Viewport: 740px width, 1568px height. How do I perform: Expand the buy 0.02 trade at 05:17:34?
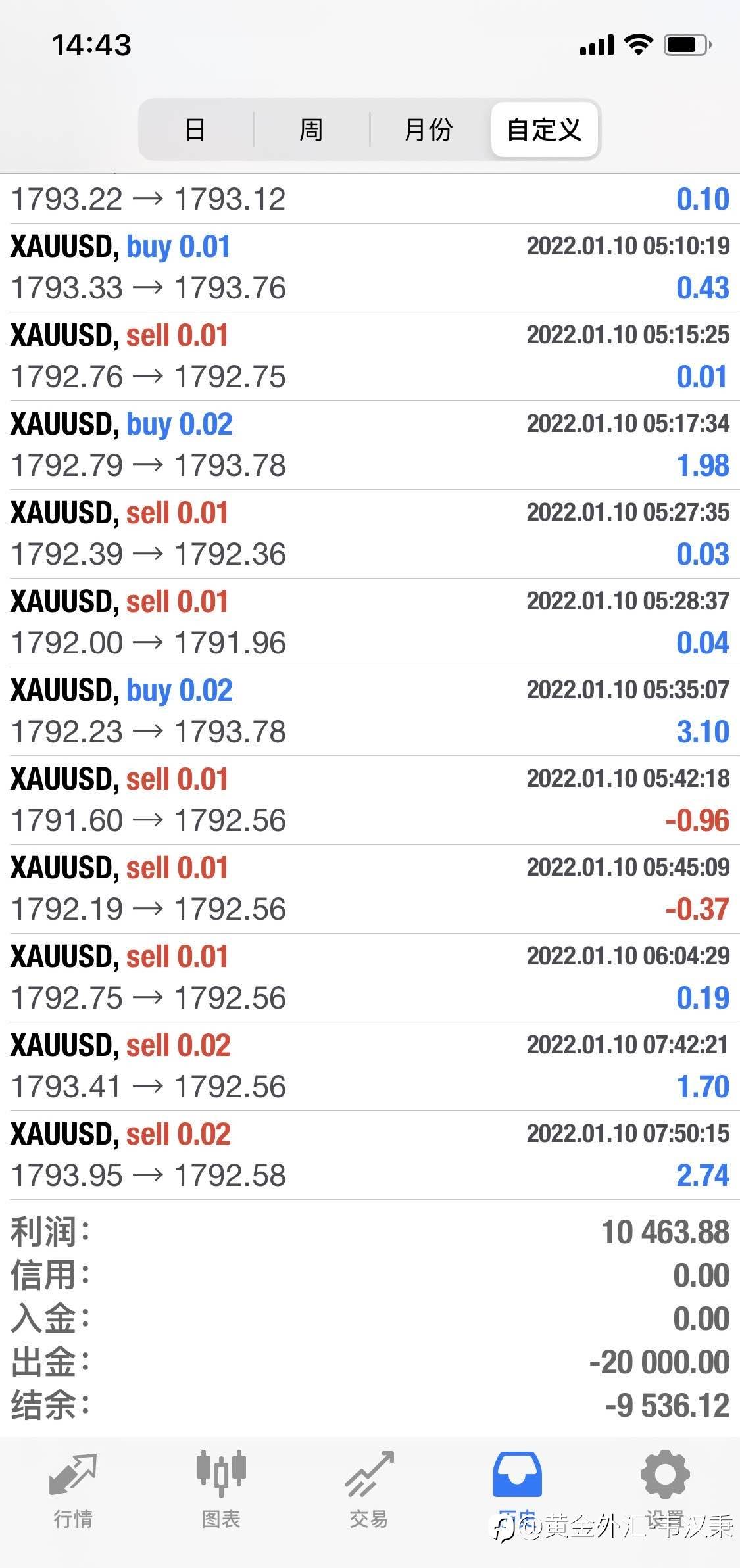tap(370, 445)
